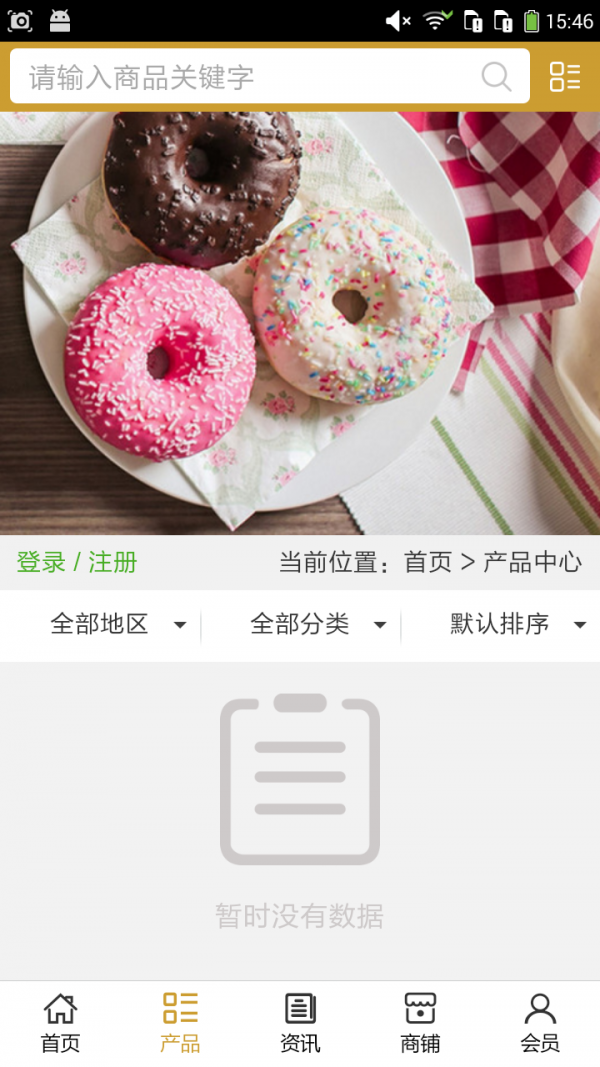Select the 产品 products tab
The width and height of the screenshot is (600, 1067).
coord(180,1023)
